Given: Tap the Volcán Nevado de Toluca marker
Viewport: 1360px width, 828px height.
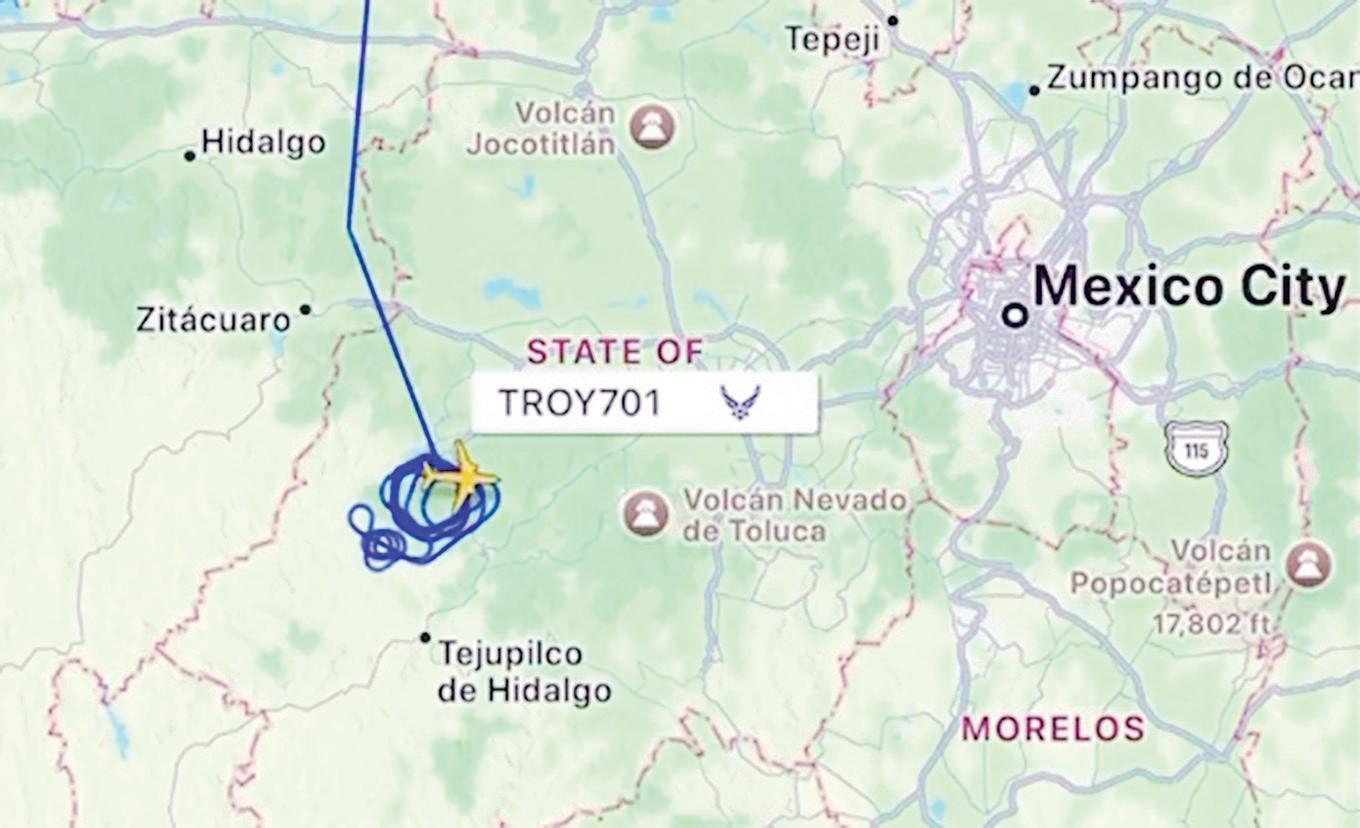Looking at the screenshot, I should click(645, 513).
